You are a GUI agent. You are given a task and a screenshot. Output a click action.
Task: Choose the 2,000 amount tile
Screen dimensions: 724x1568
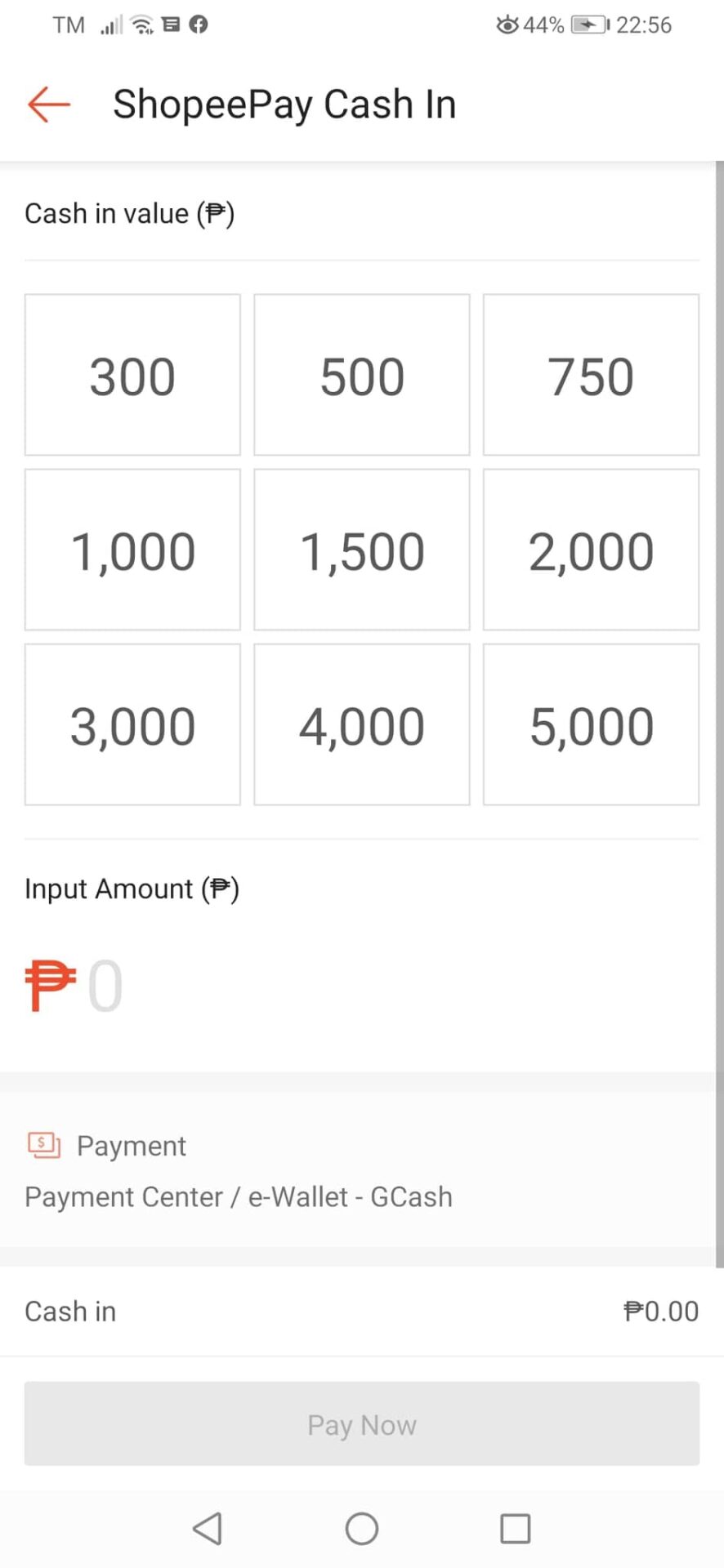pyautogui.click(x=591, y=550)
